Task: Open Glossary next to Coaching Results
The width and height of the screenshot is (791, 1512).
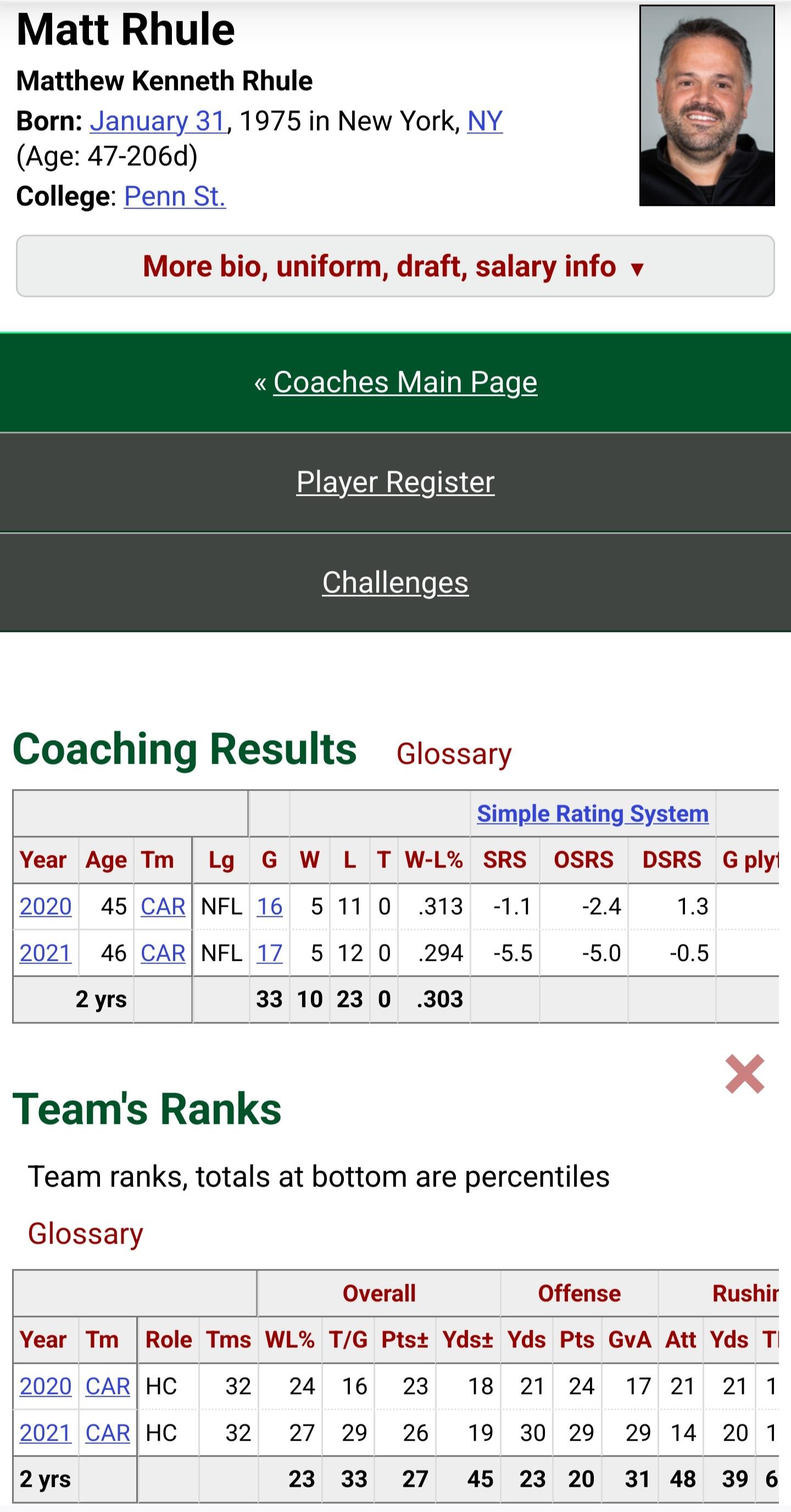Action: coord(454,754)
